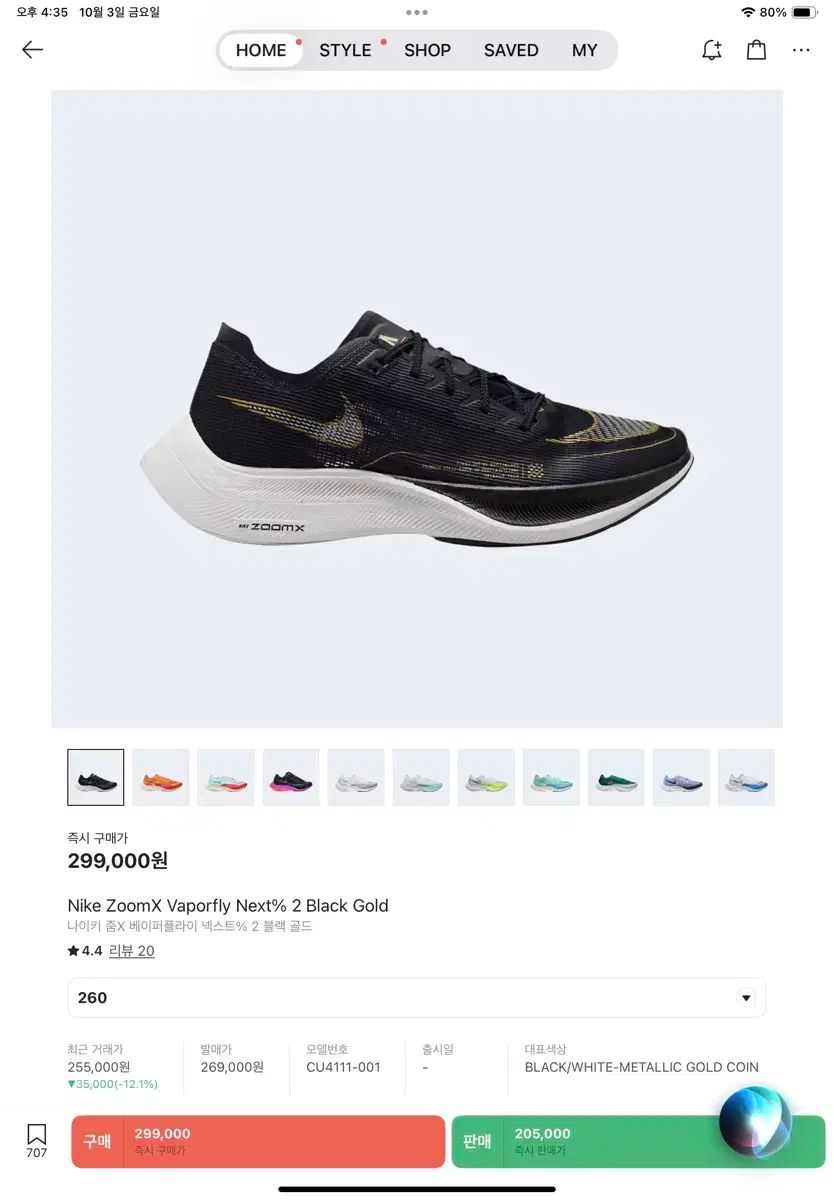Open the notification bell with plus
Image resolution: width=834 pixels, height=1200 pixels.
tap(711, 50)
